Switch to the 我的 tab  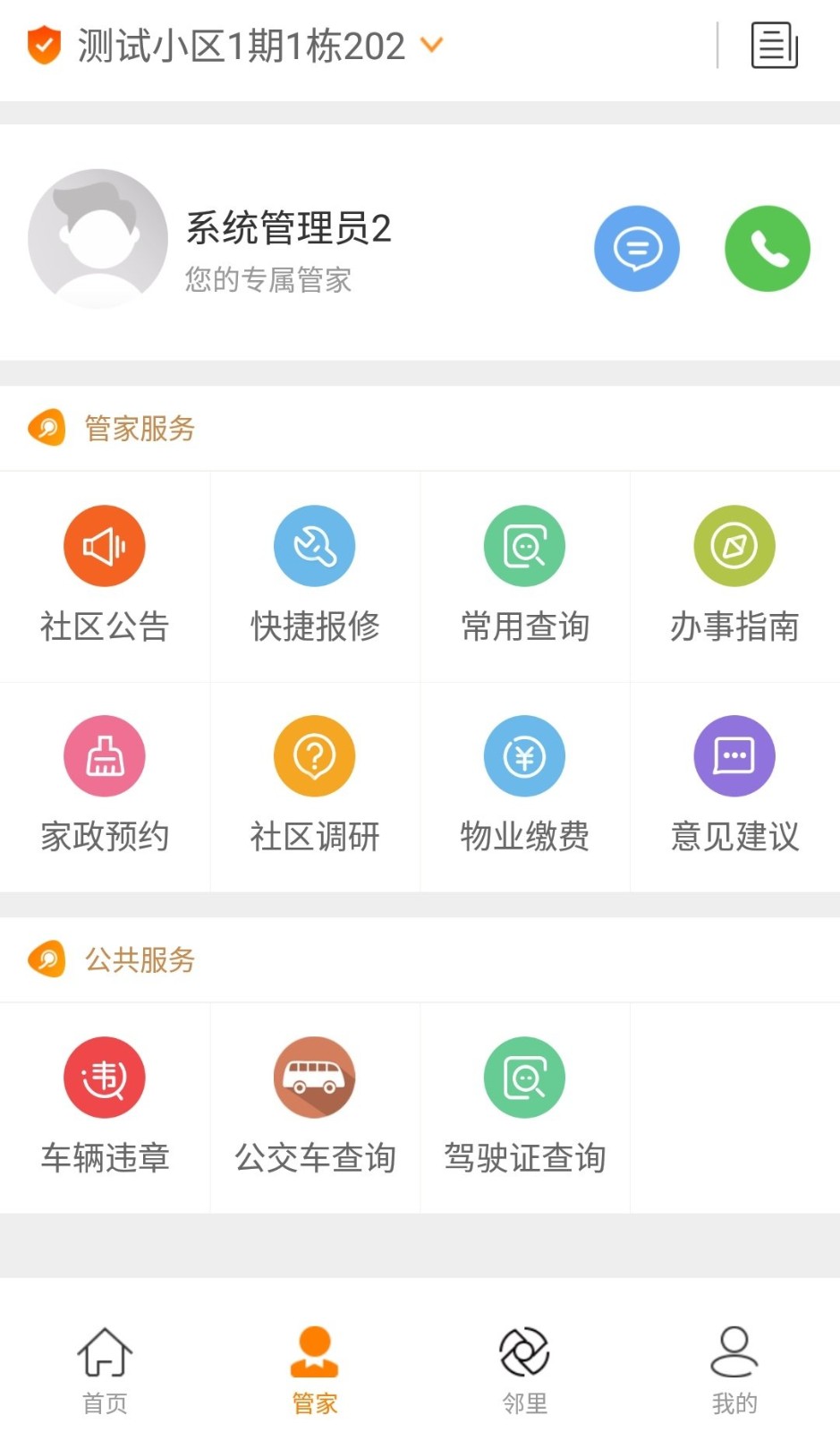click(734, 1369)
